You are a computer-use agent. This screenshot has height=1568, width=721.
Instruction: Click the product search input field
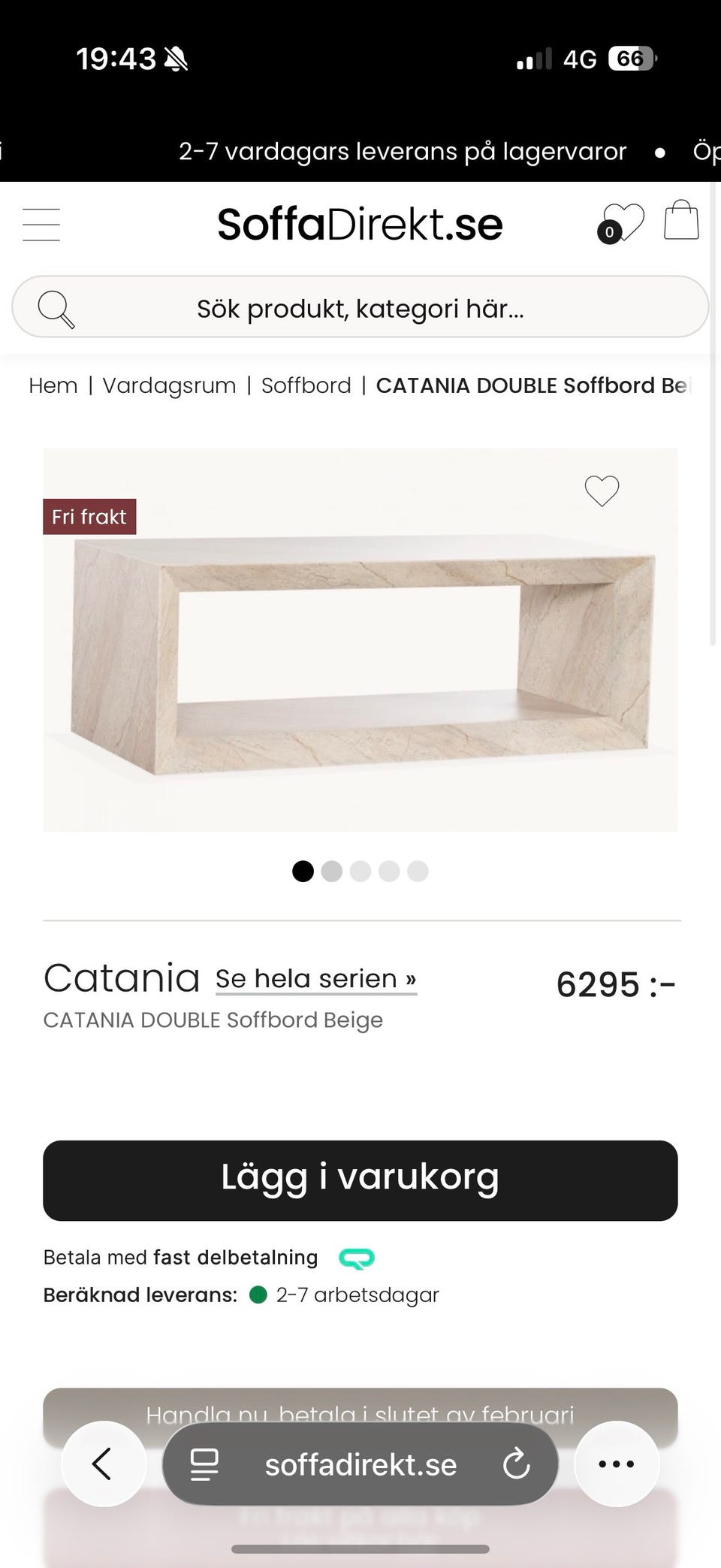360,307
